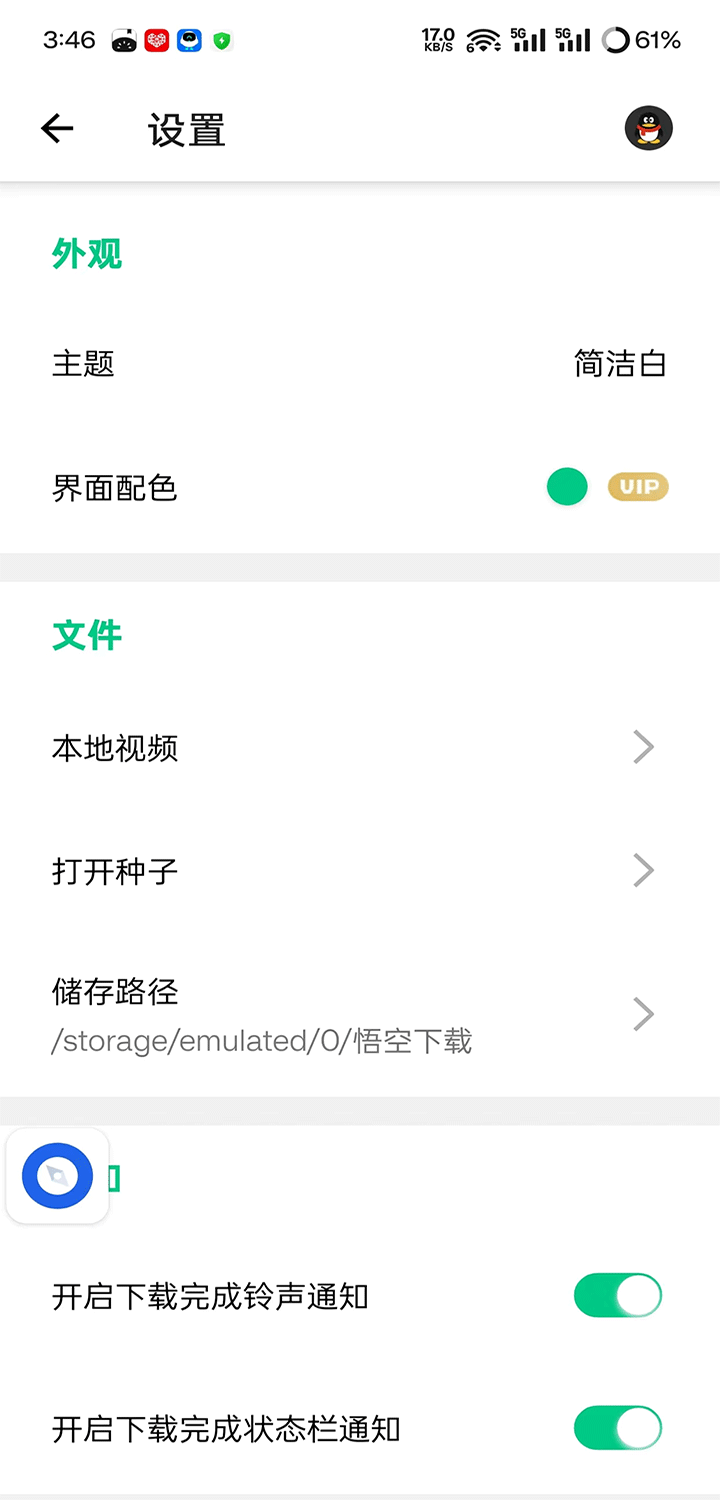Open the QQ penguin profile avatar
Viewport: 720px width, 1500px height.
648,129
